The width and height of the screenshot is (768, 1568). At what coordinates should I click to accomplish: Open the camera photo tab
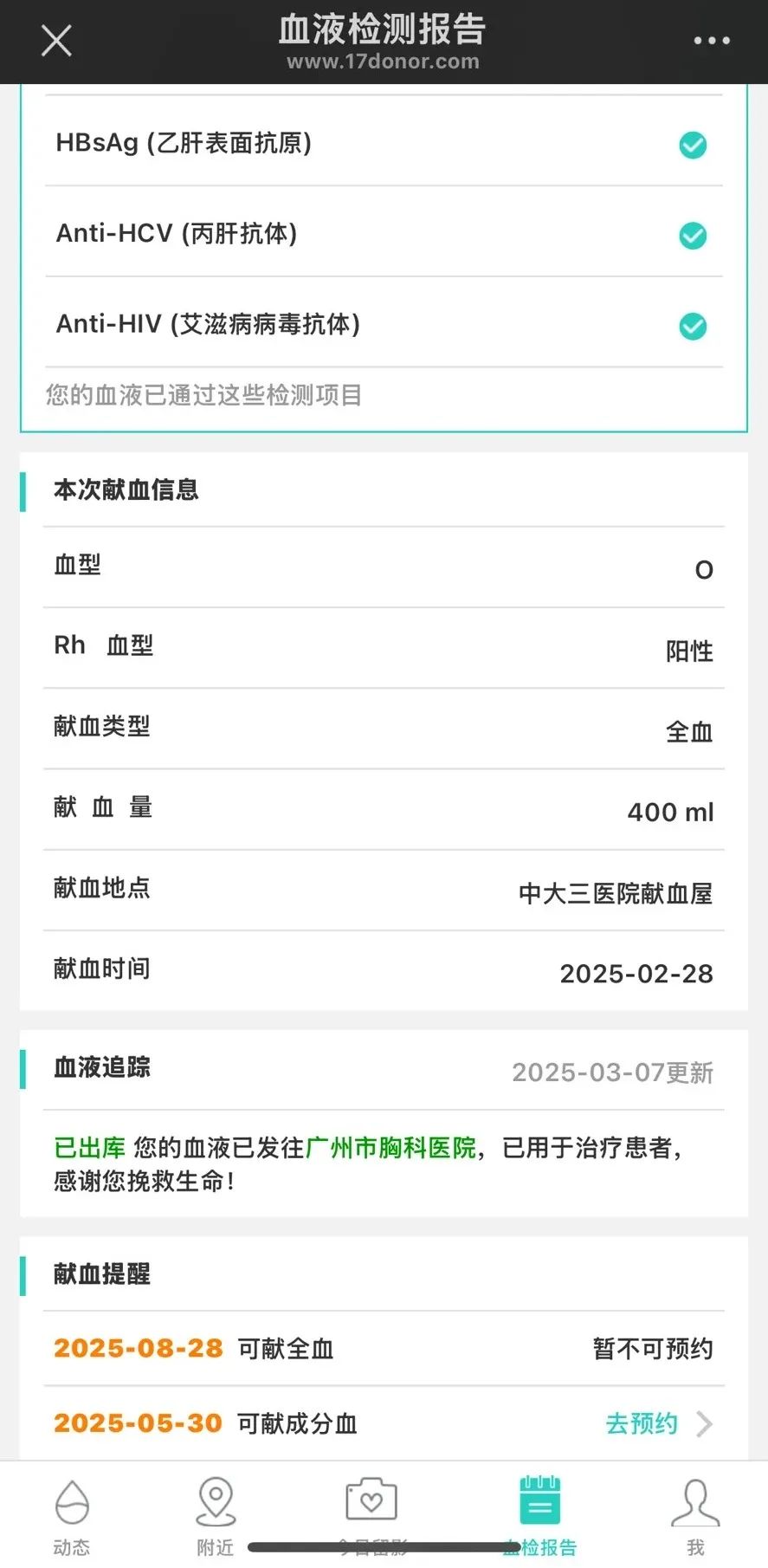tap(371, 1517)
